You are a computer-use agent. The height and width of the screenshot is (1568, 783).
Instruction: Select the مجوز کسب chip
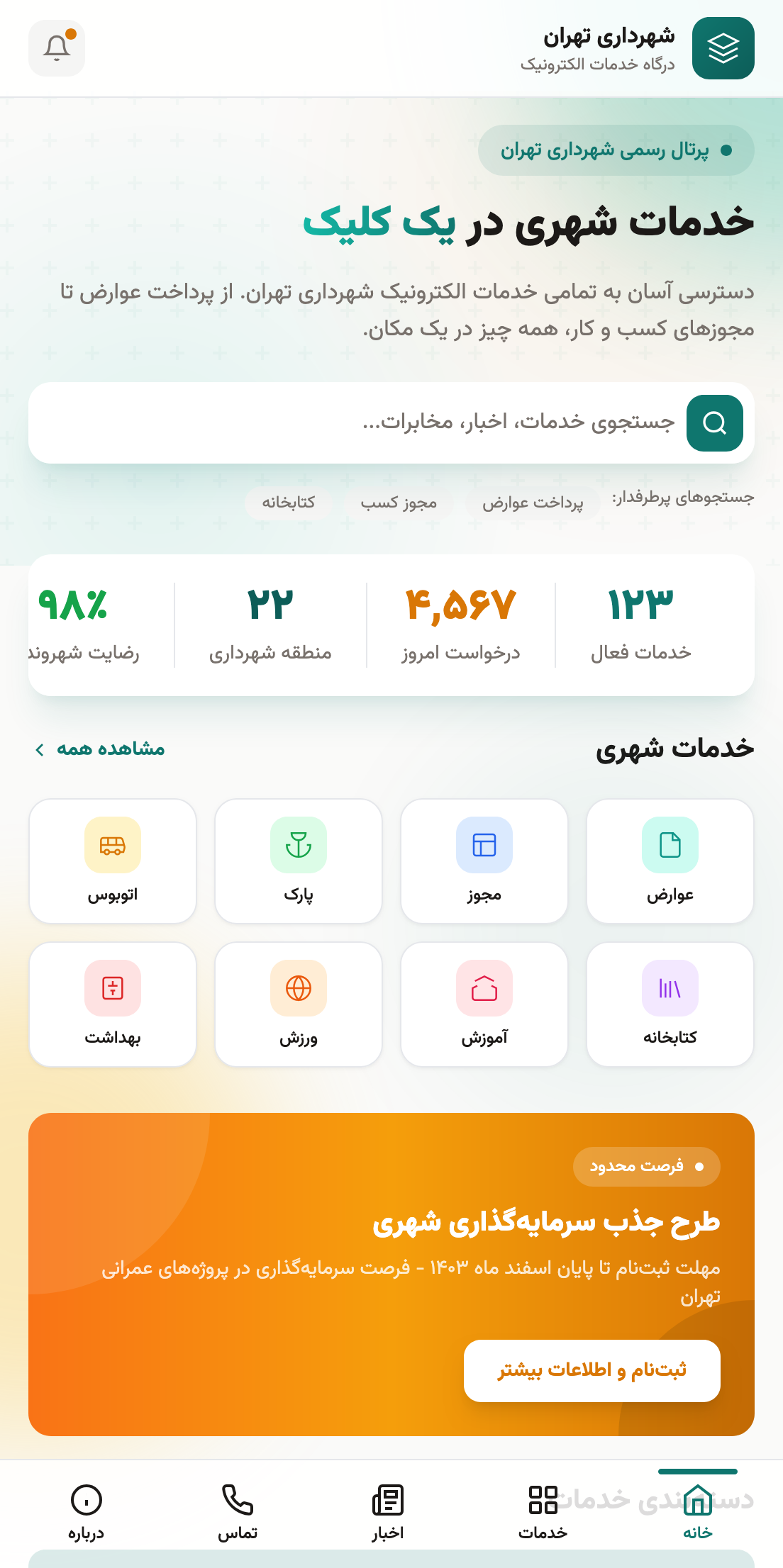click(x=398, y=503)
